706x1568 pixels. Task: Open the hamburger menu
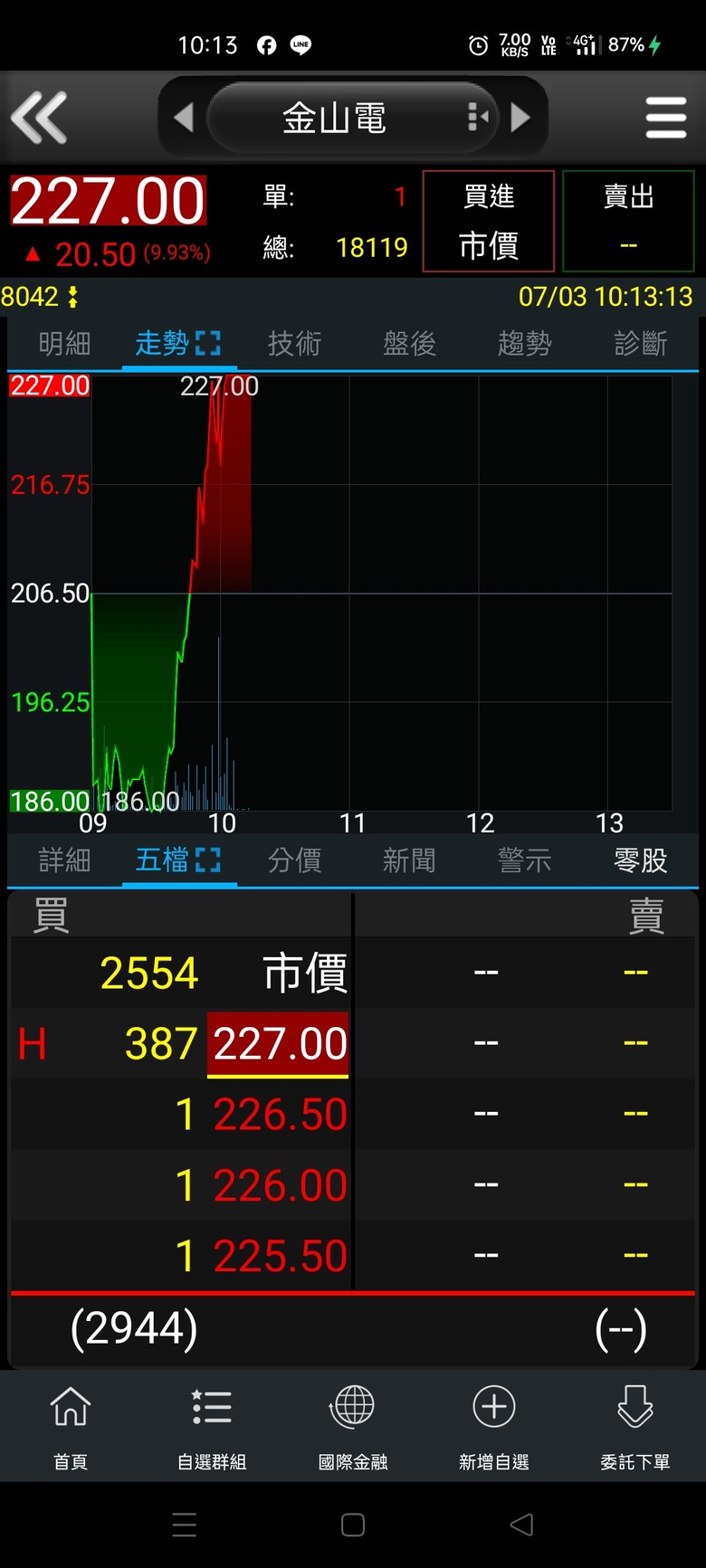(x=666, y=118)
